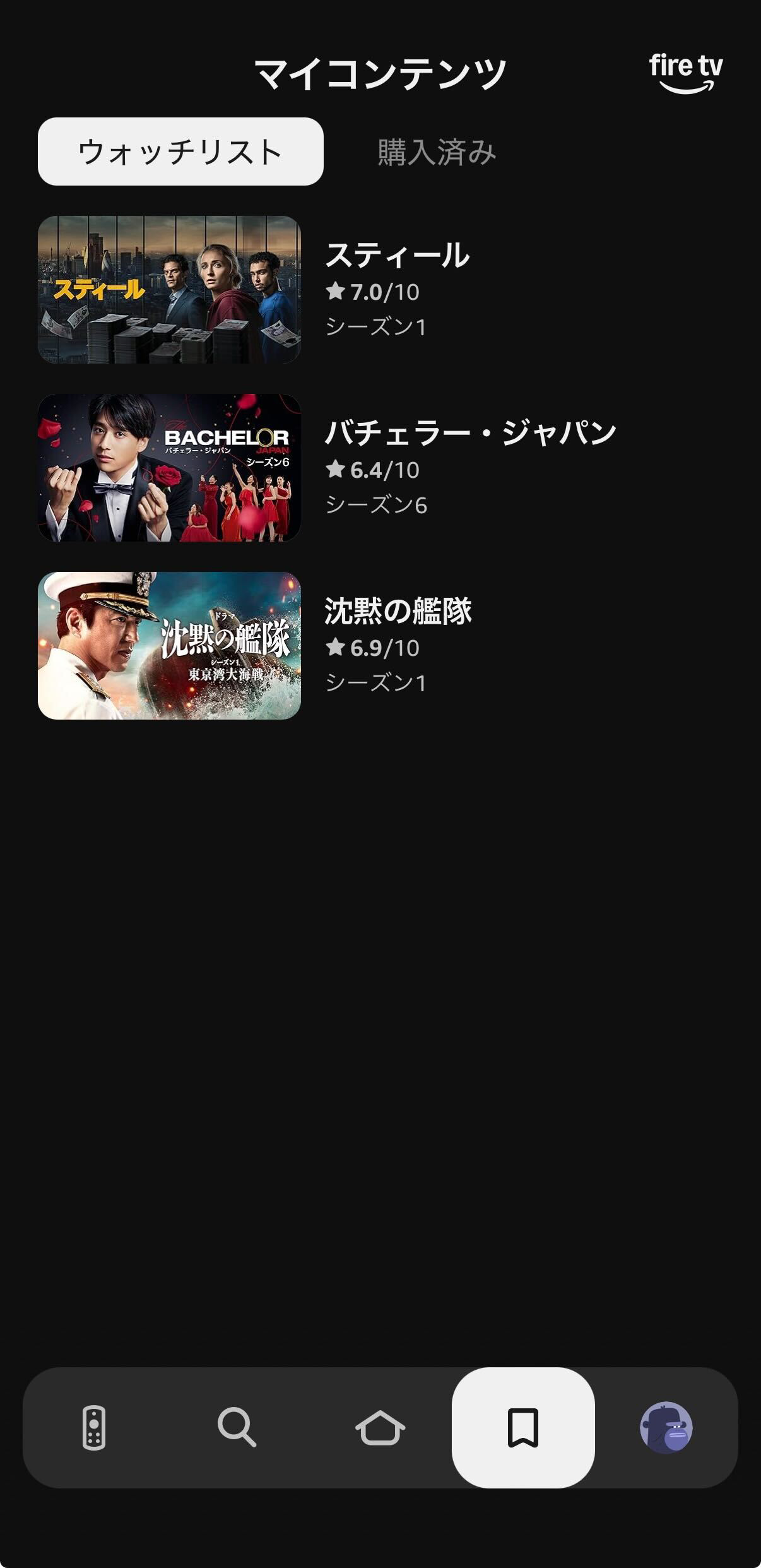Select the ウォッチリスト tab
761x1568 pixels.
(x=180, y=151)
